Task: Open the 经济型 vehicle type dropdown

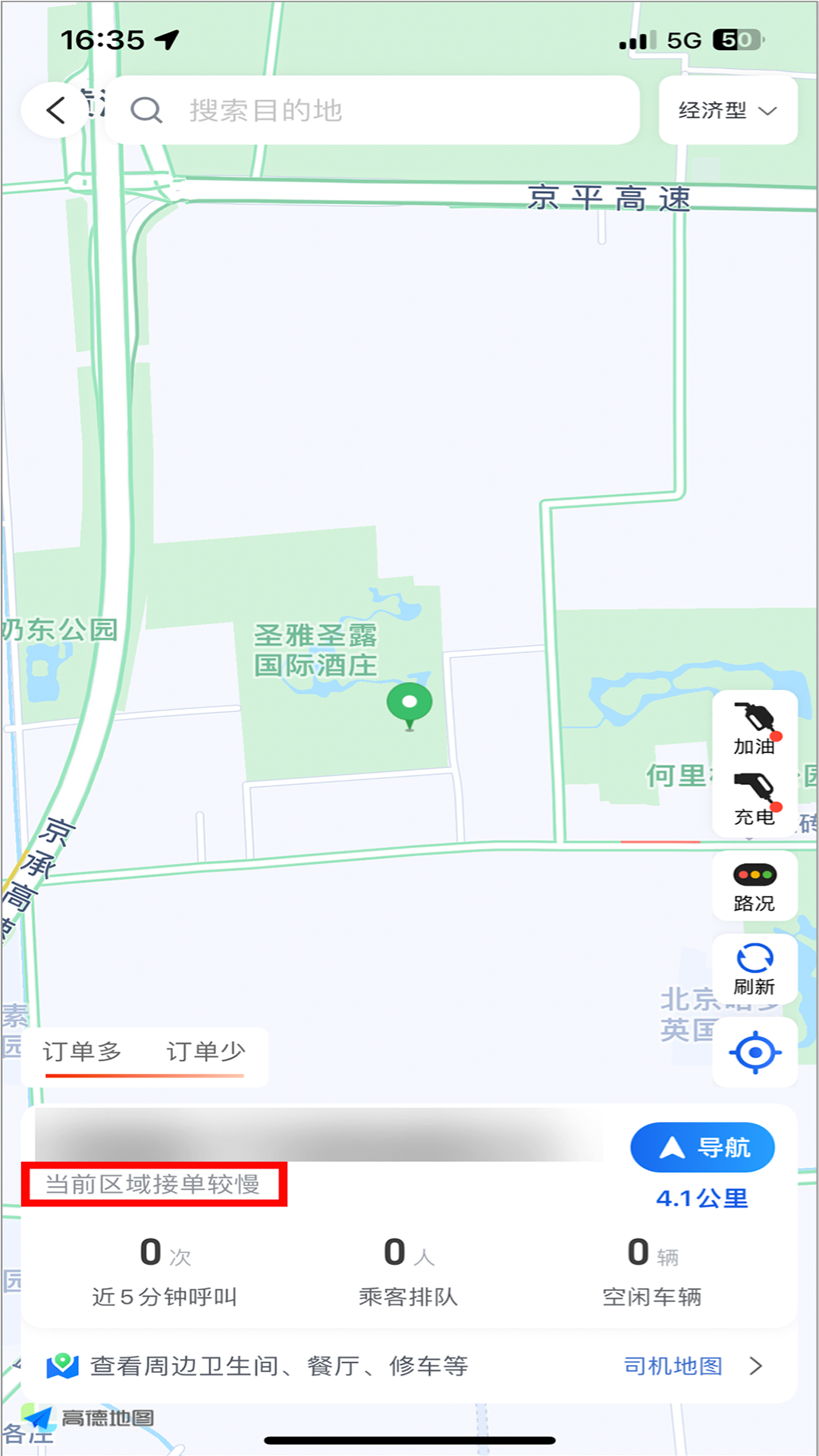Action: click(x=726, y=111)
